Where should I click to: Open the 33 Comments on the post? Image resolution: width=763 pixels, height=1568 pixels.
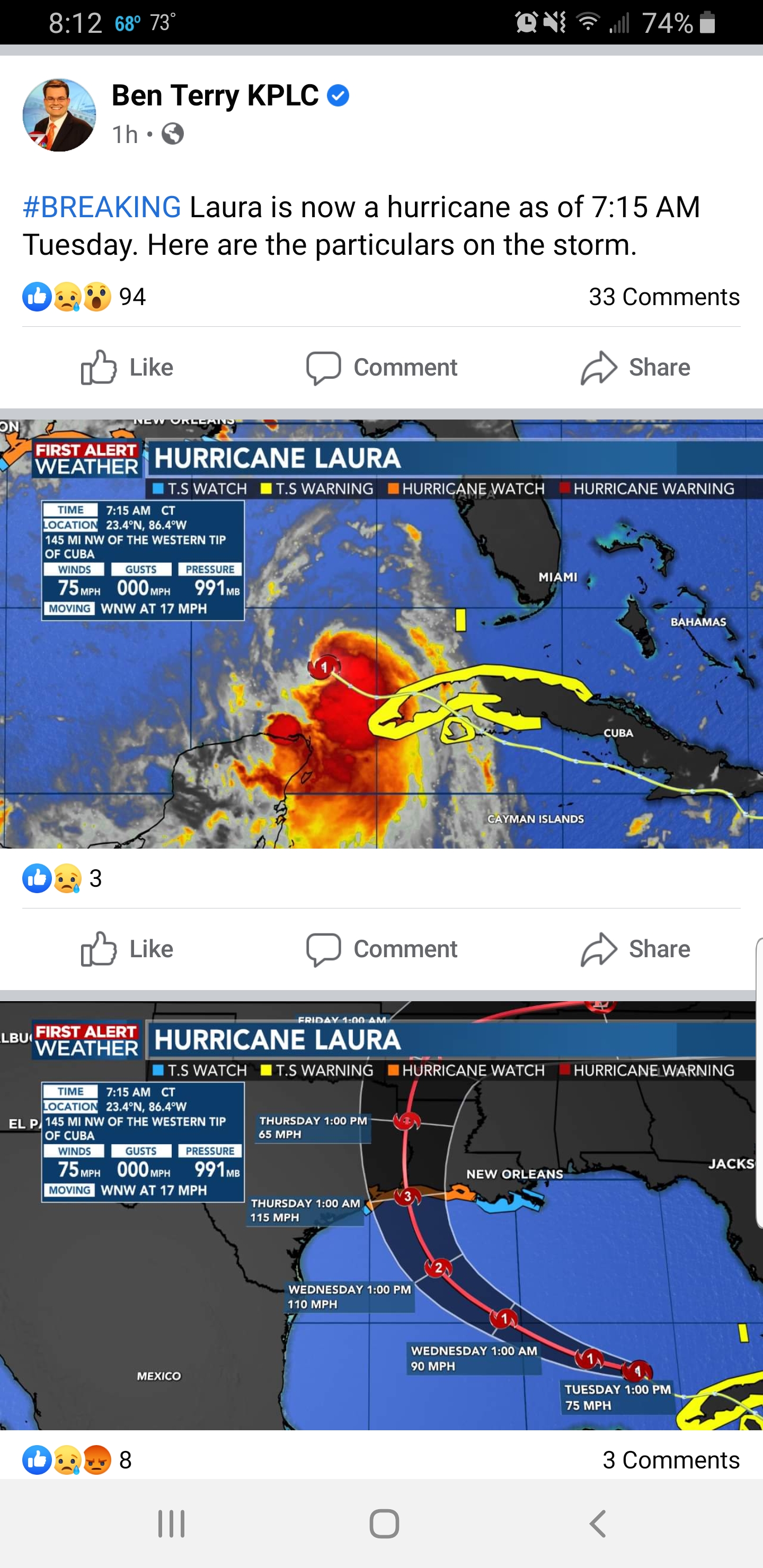click(664, 297)
